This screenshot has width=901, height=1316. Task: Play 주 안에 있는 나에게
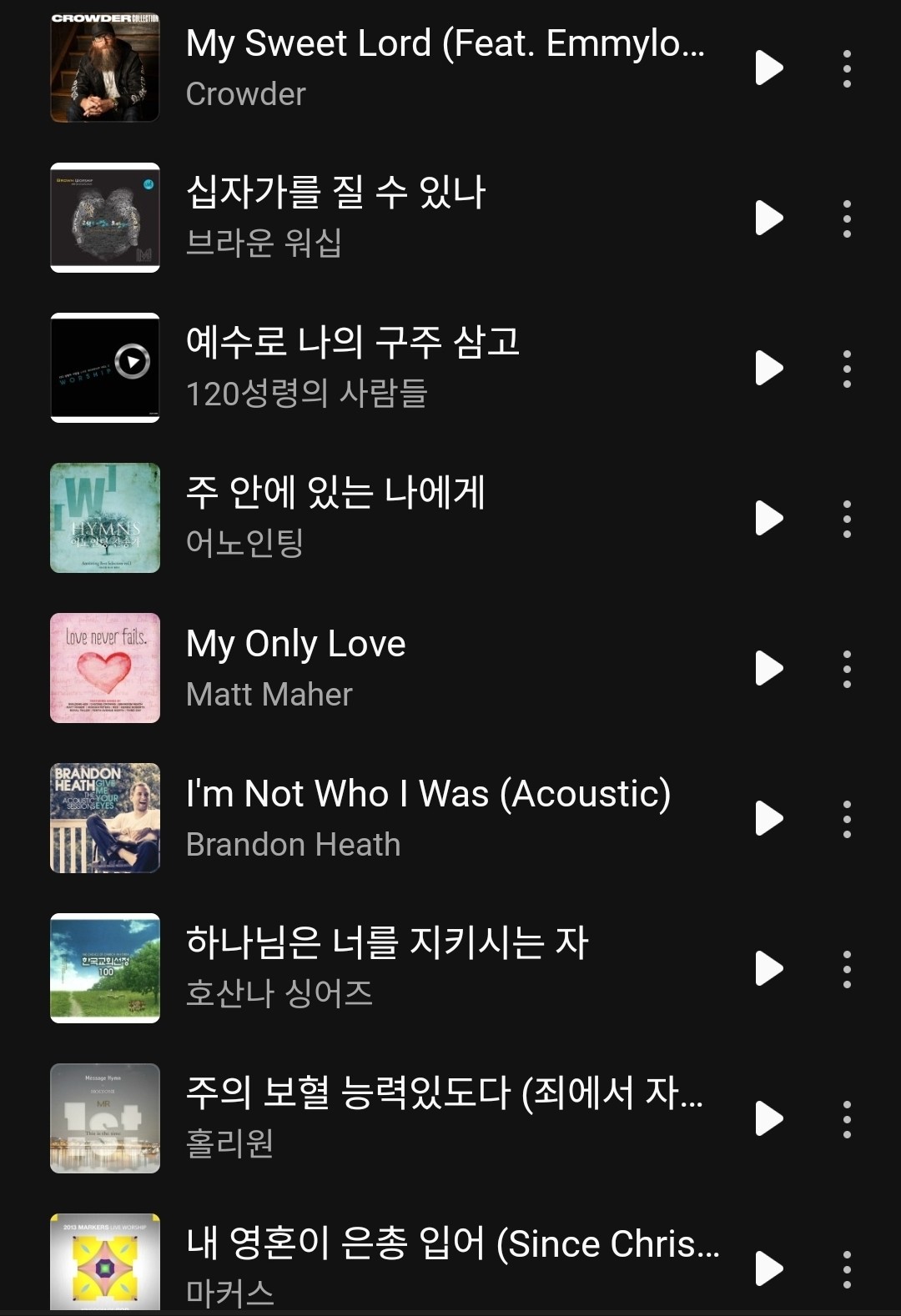click(x=768, y=518)
